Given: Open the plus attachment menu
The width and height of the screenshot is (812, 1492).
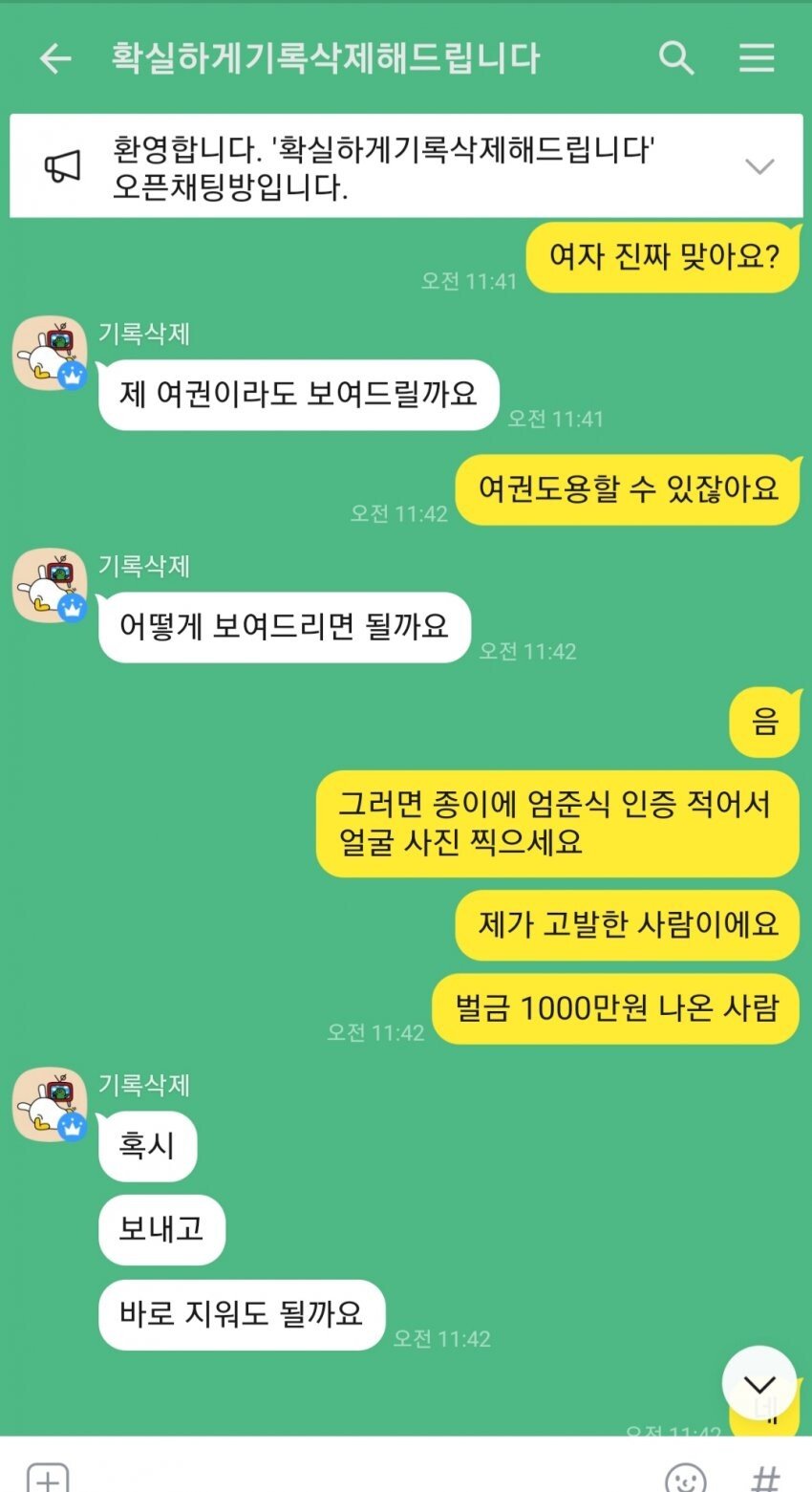Looking at the screenshot, I should click(47, 1477).
